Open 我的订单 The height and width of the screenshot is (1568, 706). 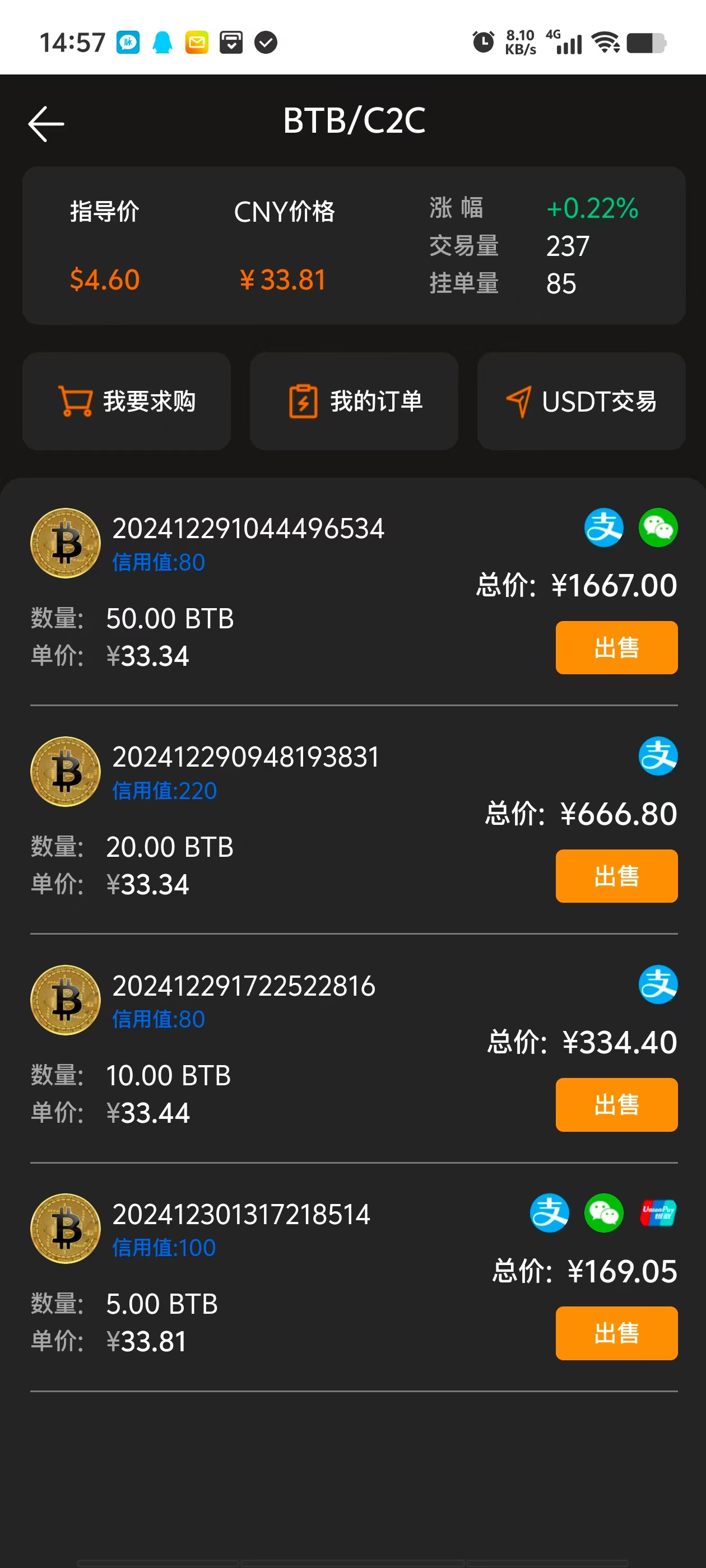[354, 401]
